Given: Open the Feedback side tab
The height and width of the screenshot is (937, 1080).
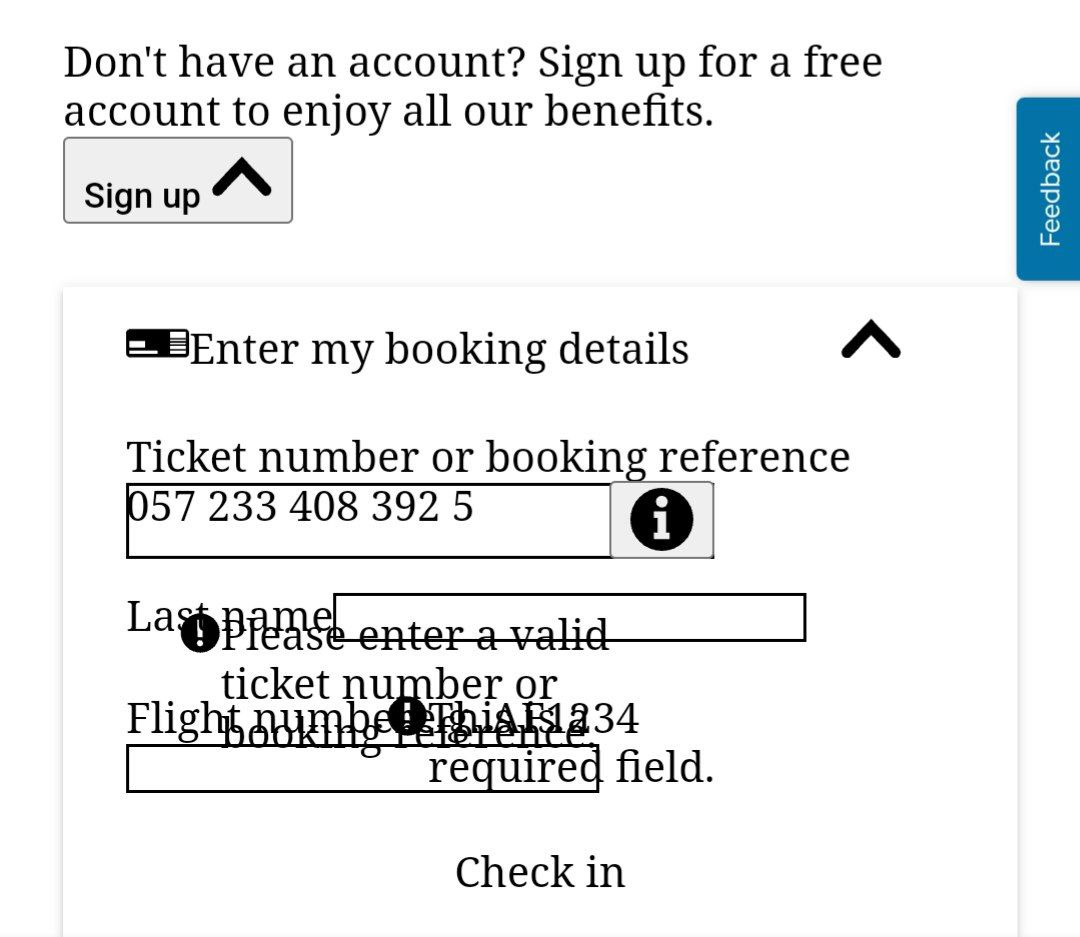Looking at the screenshot, I should click(1048, 189).
